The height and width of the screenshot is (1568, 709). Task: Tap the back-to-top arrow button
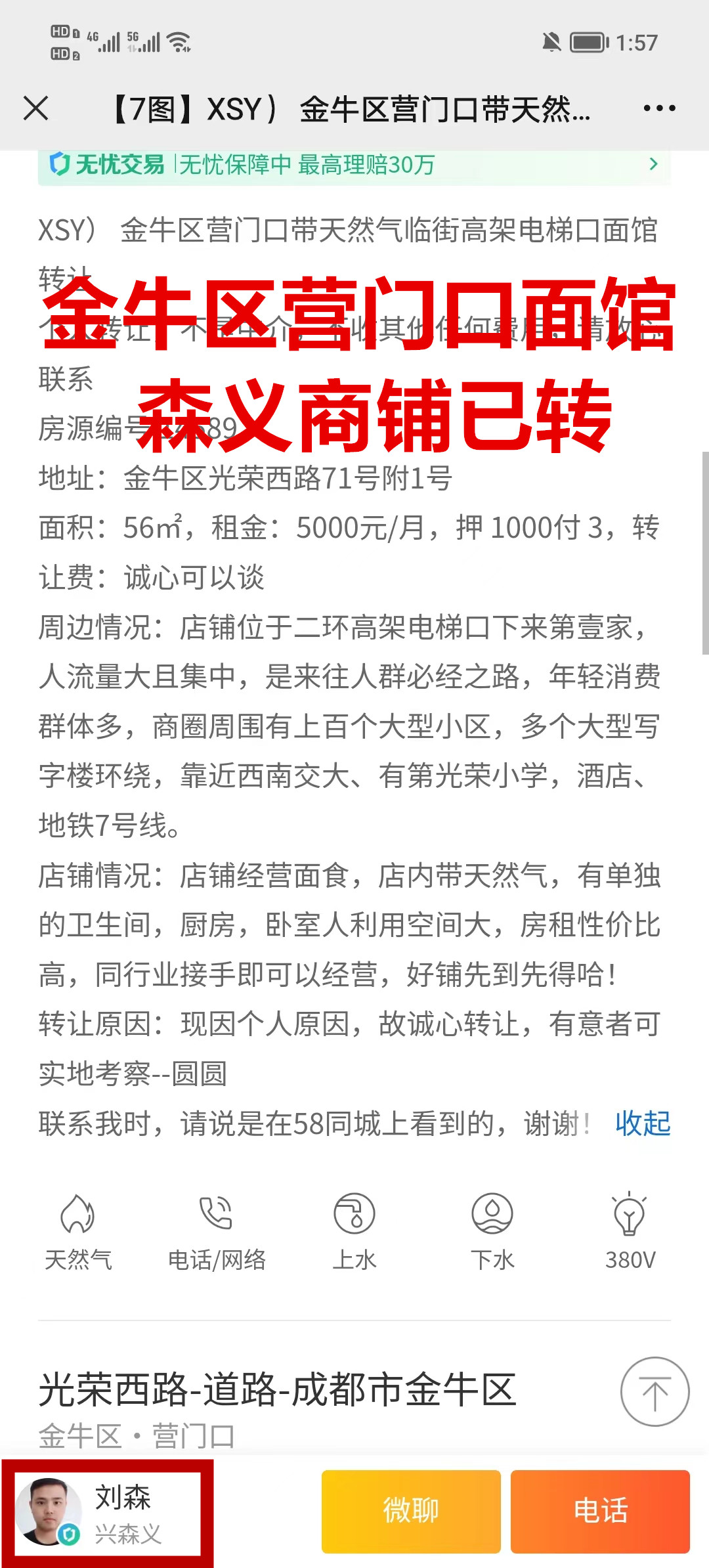(655, 1391)
